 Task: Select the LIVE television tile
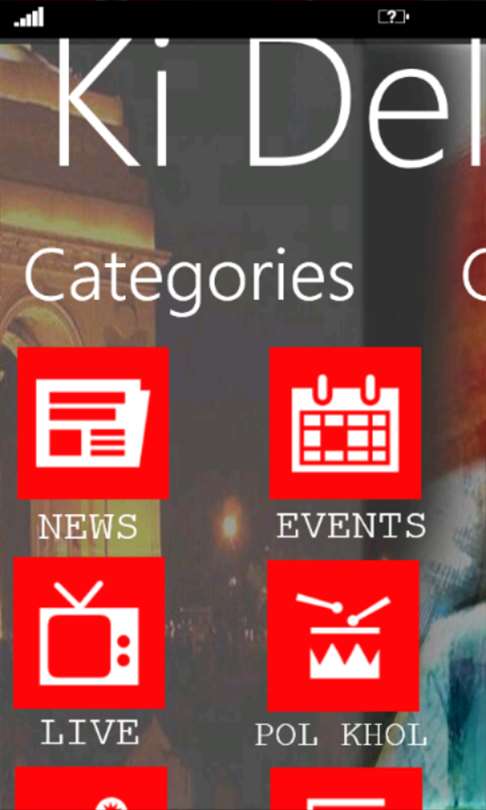pyautogui.click(x=89, y=632)
